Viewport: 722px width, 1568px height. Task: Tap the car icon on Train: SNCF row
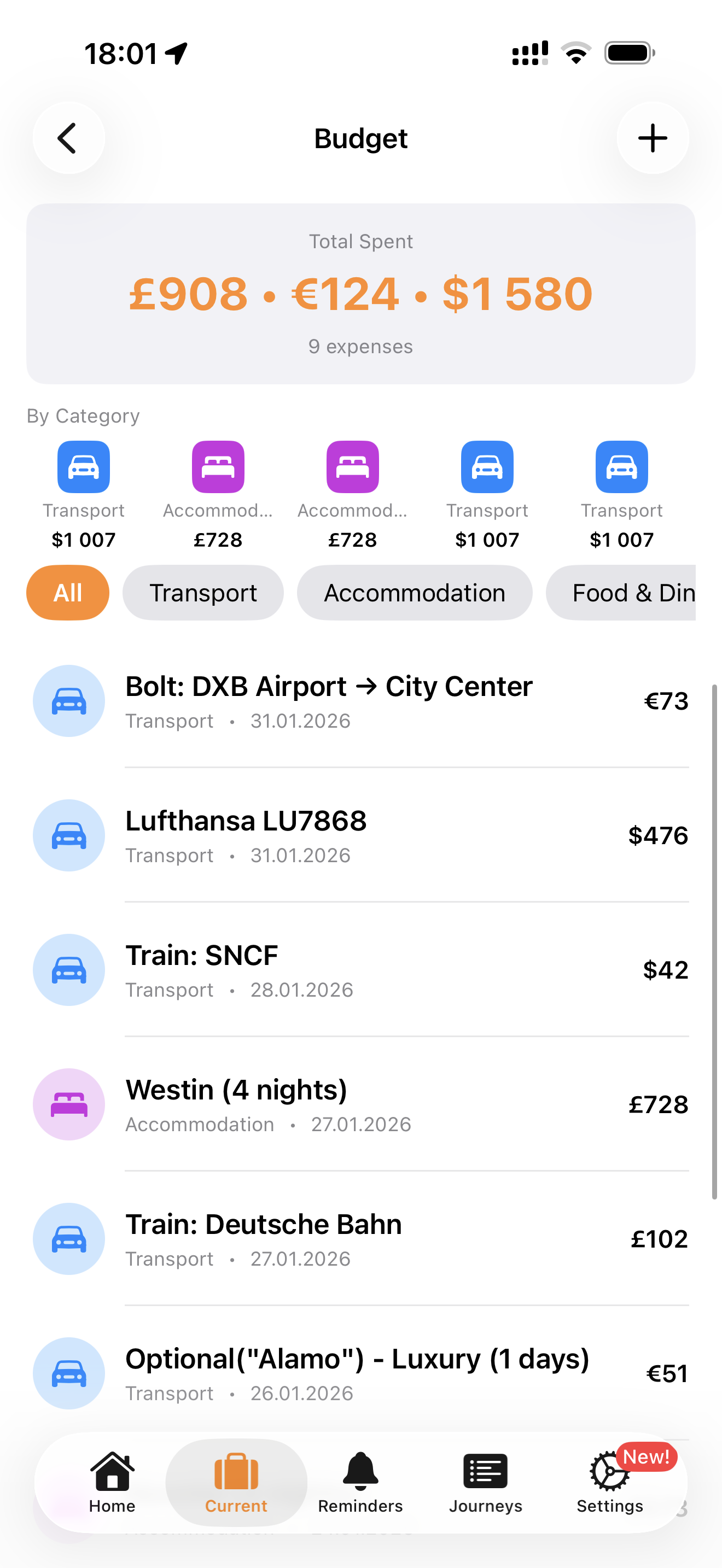[69, 970]
